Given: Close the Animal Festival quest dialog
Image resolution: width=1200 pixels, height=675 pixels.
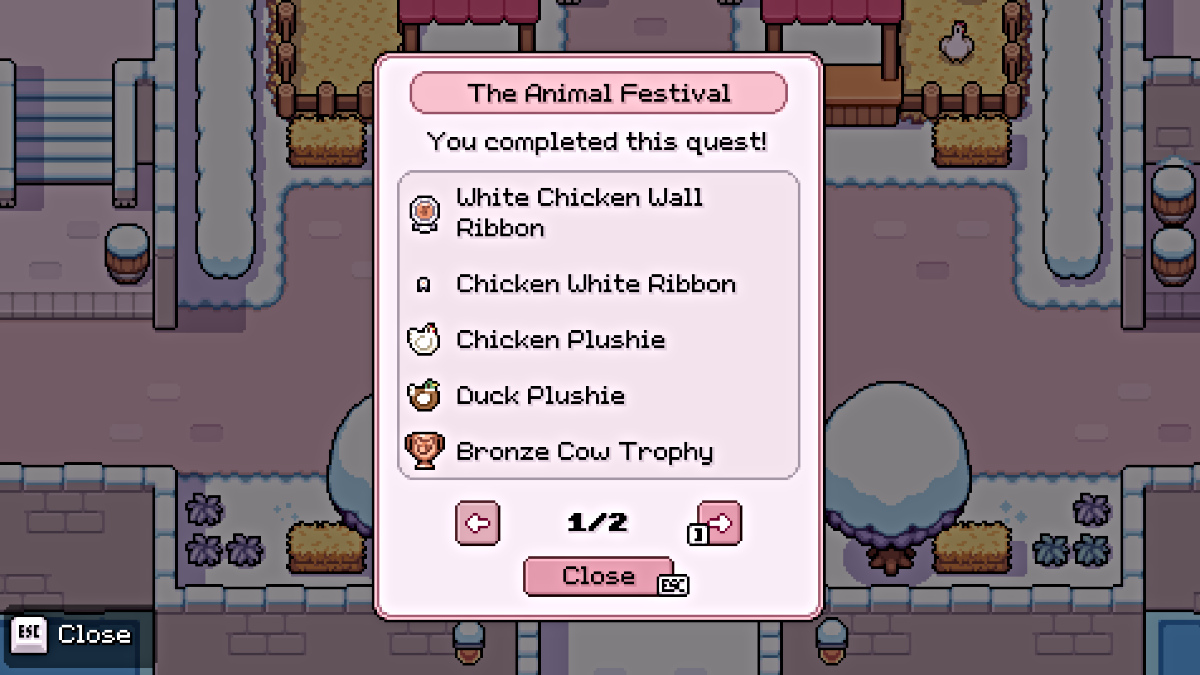Looking at the screenshot, I should tap(598, 576).
